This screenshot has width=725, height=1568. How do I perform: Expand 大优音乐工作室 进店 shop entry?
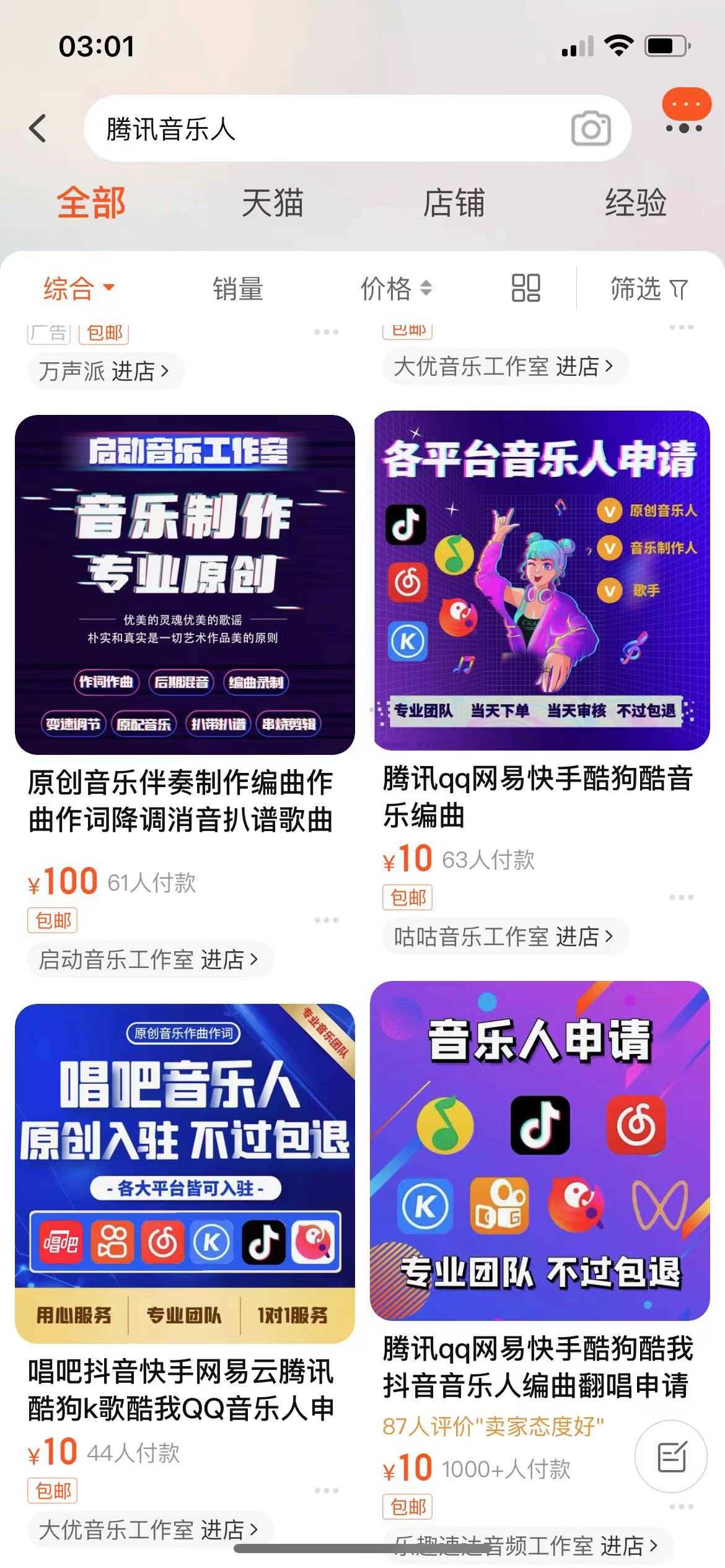click(503, 365)
